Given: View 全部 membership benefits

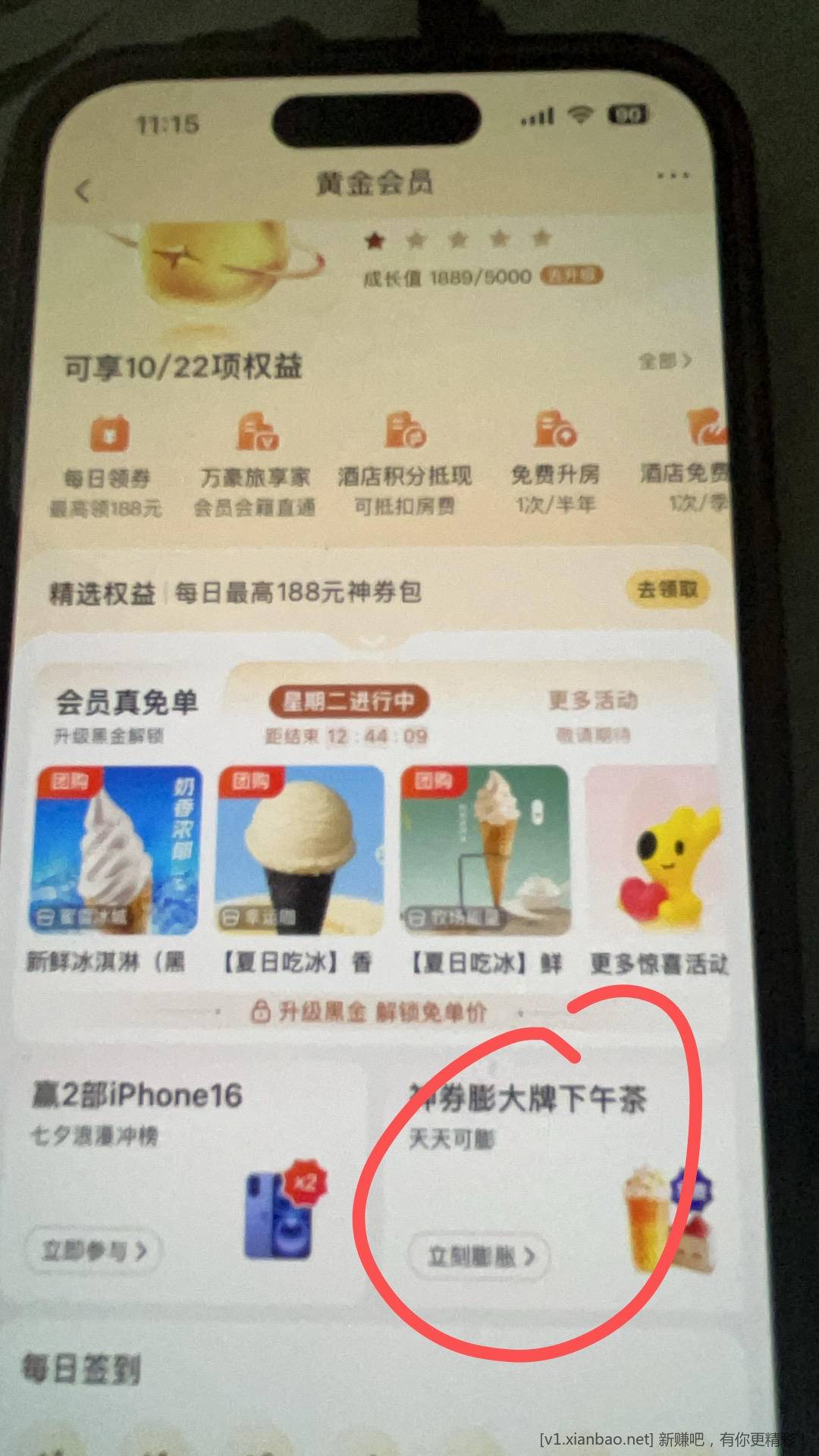Looking at the screenshot, I should [x=664, y=360].
